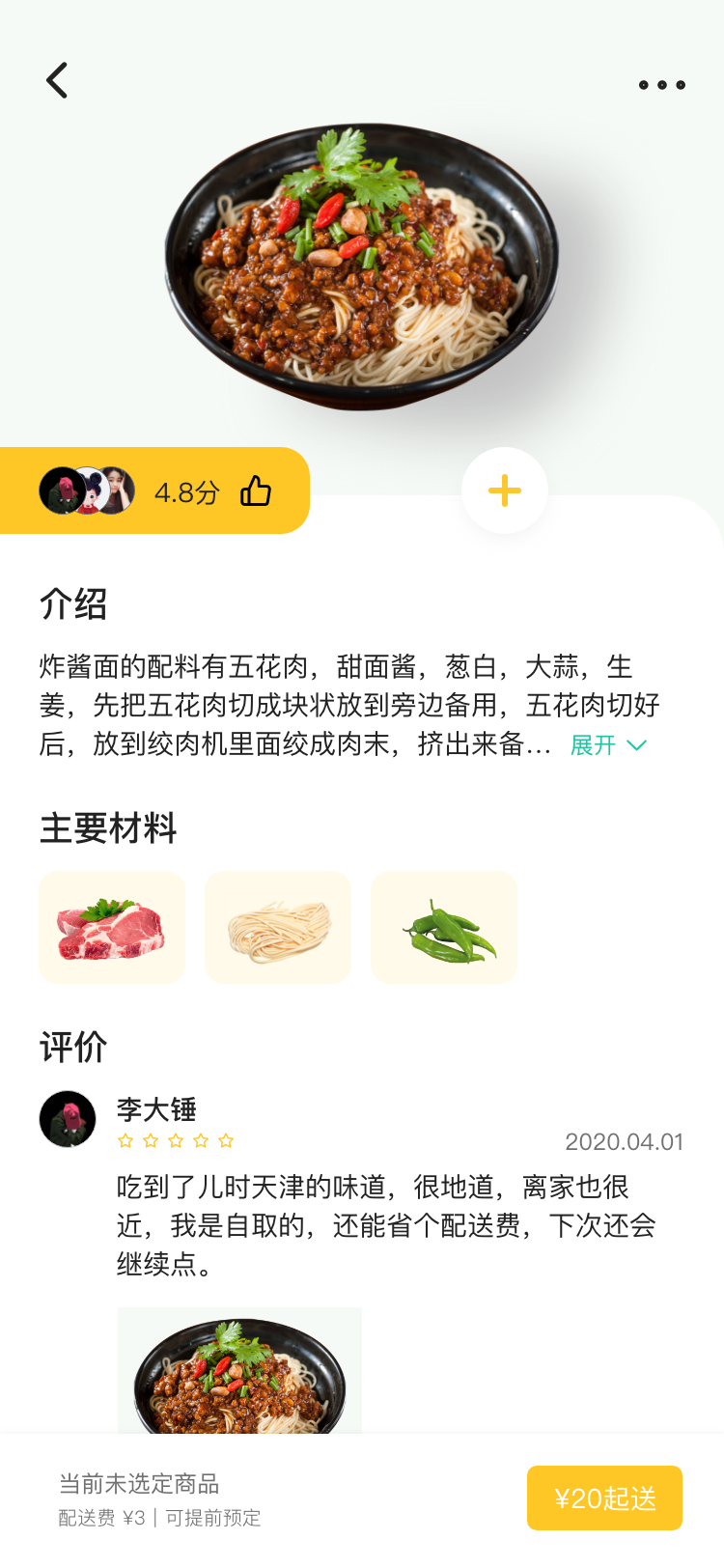This screenshot has width=724, height=1568.
Task: Tap the ¥20起送 checkout button
Action: pos(604,1498)
